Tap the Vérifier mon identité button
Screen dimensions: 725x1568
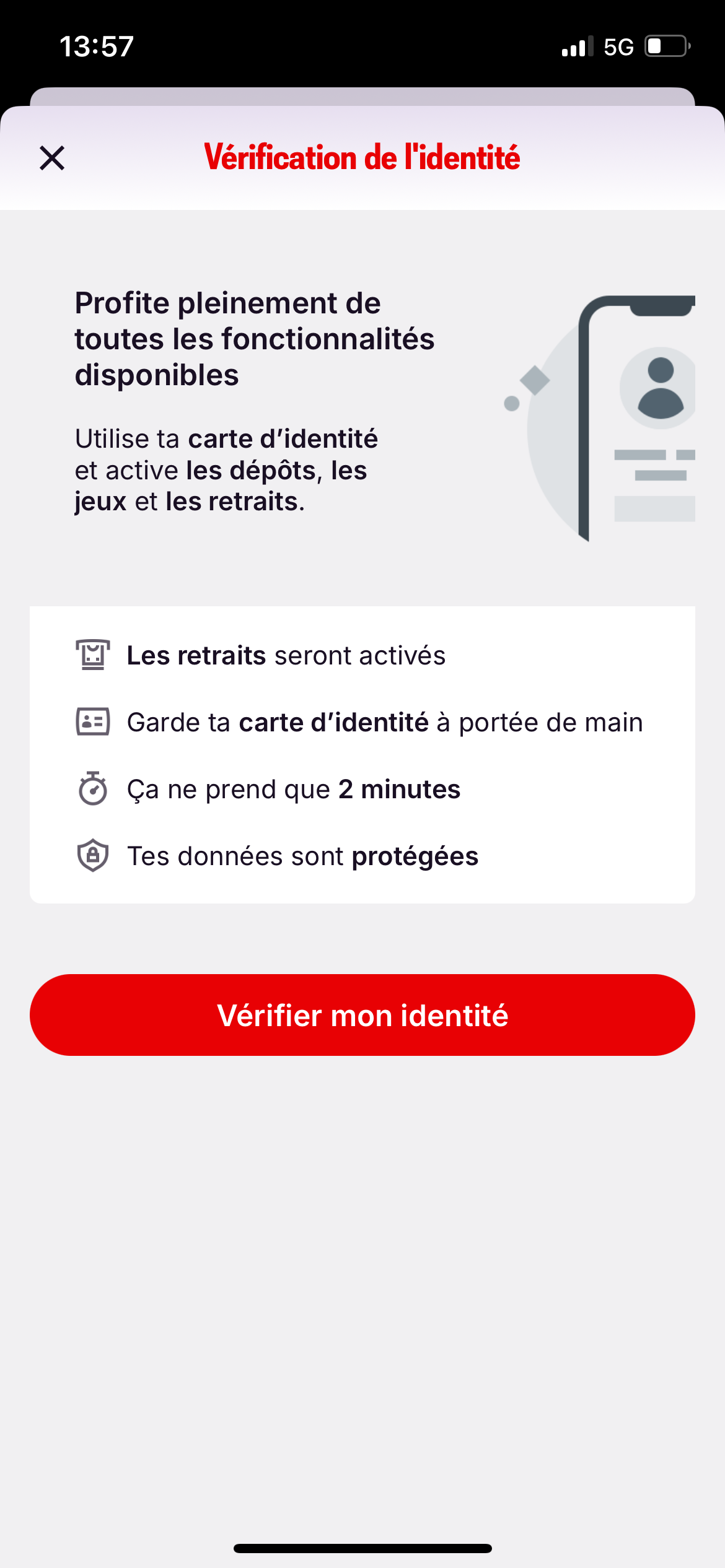pyautogui.click(x=362, y=1015)
